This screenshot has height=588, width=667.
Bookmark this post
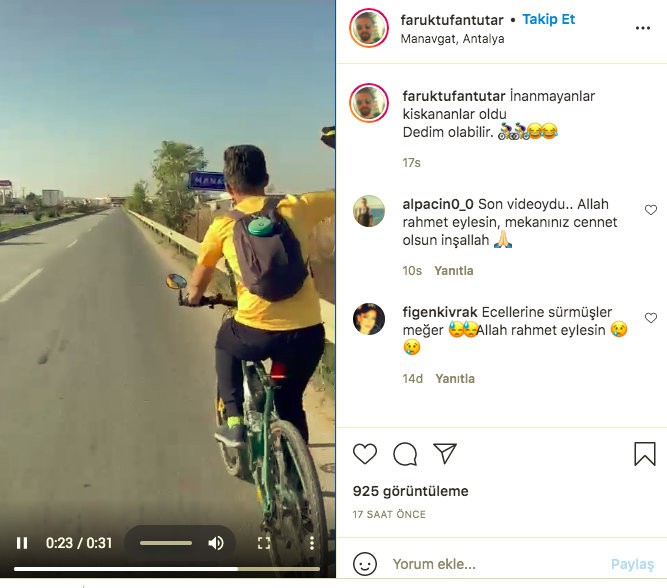645,454
